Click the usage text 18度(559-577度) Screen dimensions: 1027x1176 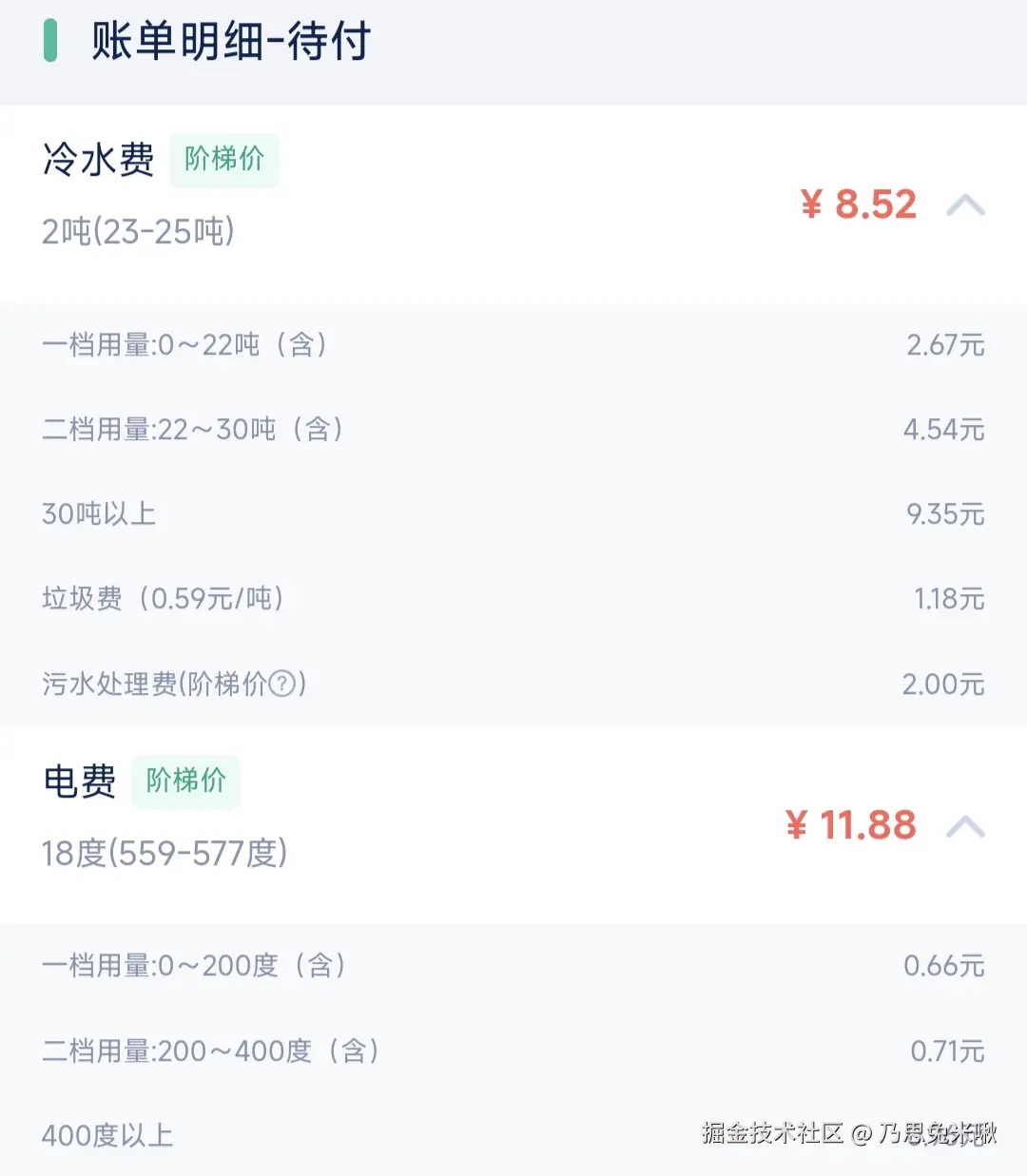click(x=164, y=854)
